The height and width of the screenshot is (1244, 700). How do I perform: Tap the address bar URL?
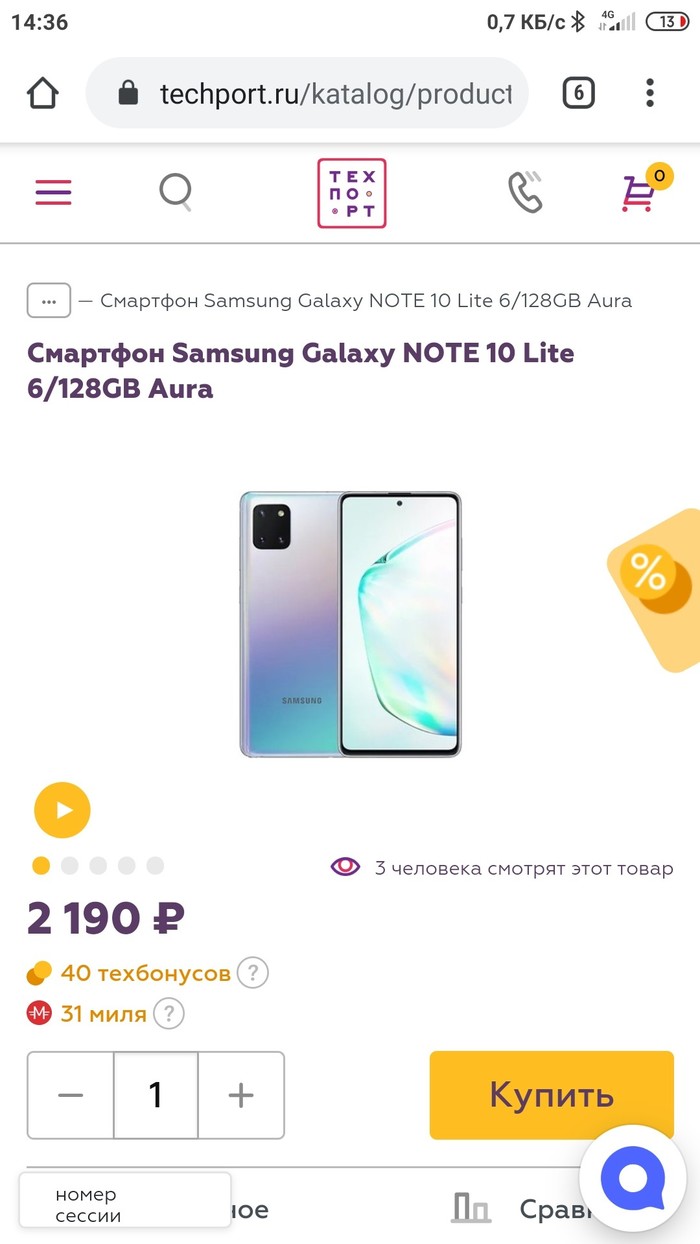click(x=335, y=94)
